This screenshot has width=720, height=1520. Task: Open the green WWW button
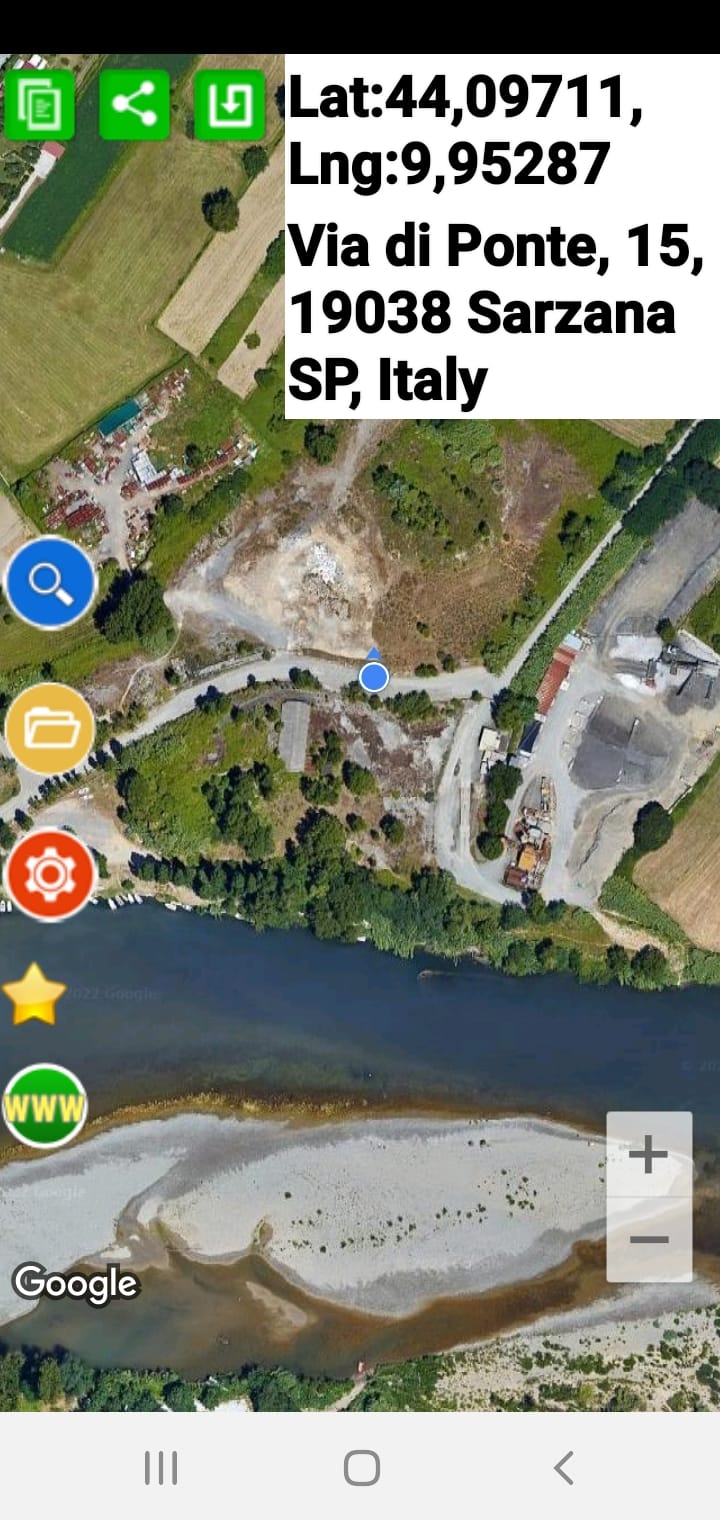tap(45, 1105)
